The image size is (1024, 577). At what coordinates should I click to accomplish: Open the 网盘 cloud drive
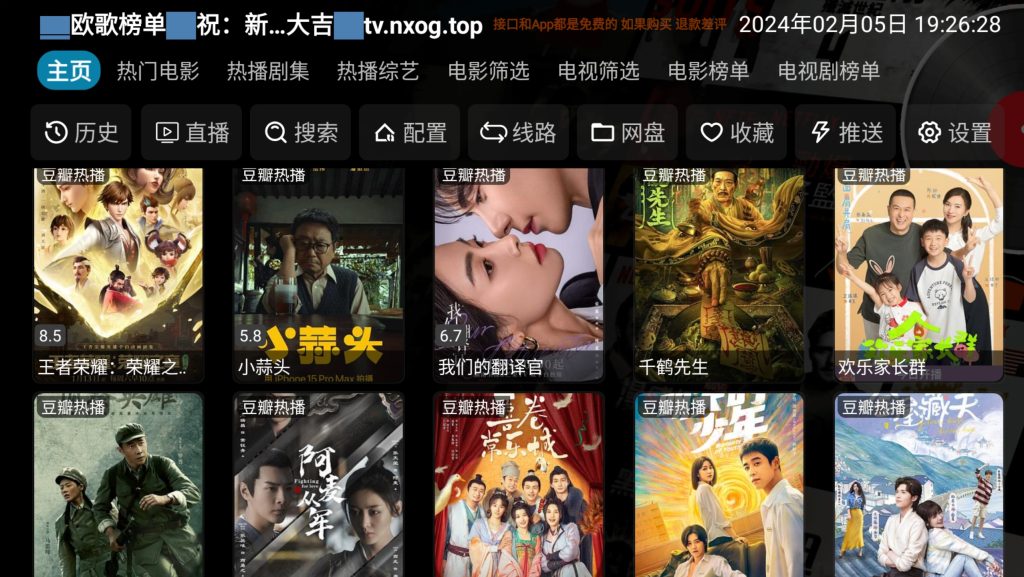[627, 132]
